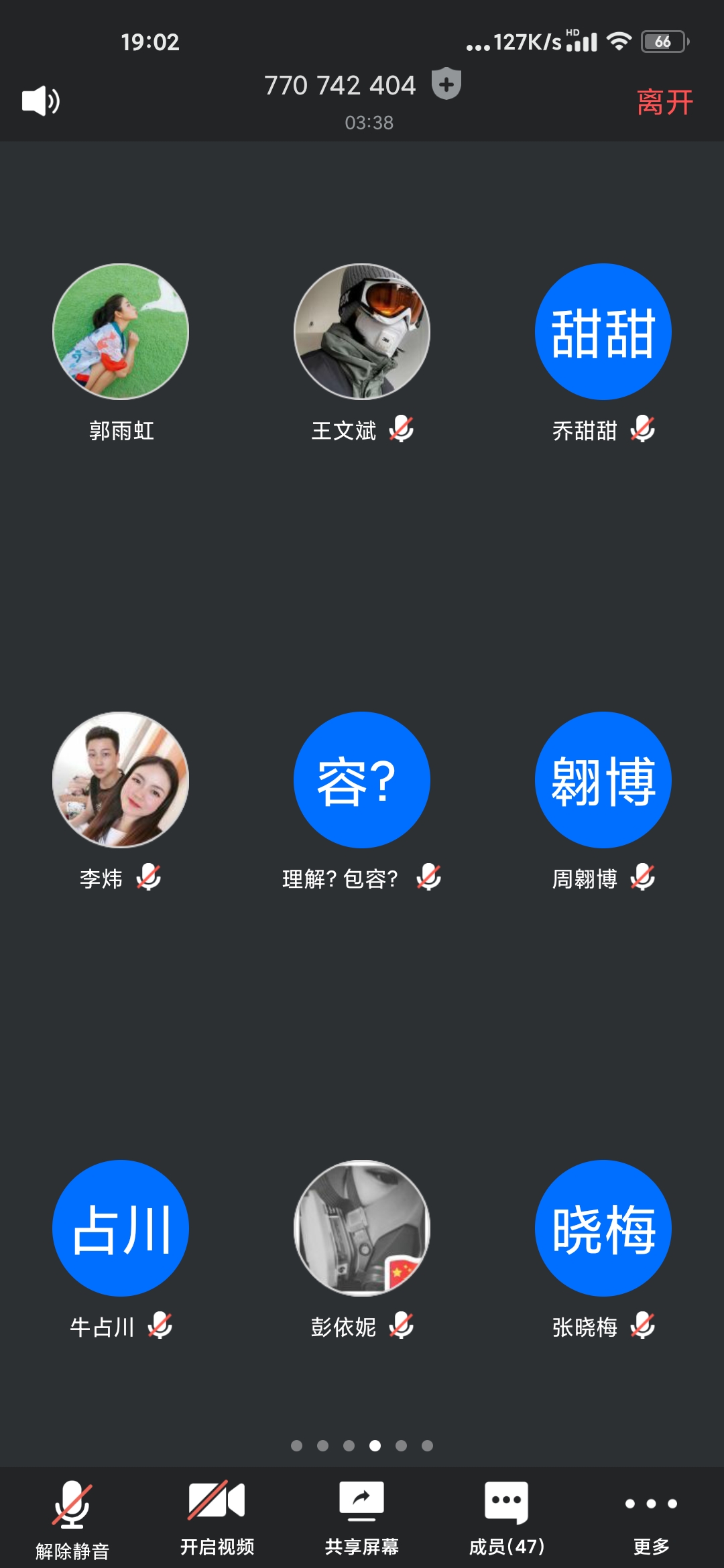Toggle the speaker audio icon
The width and height of the screenshot is (724, 1568).
(x=41, y=101)
